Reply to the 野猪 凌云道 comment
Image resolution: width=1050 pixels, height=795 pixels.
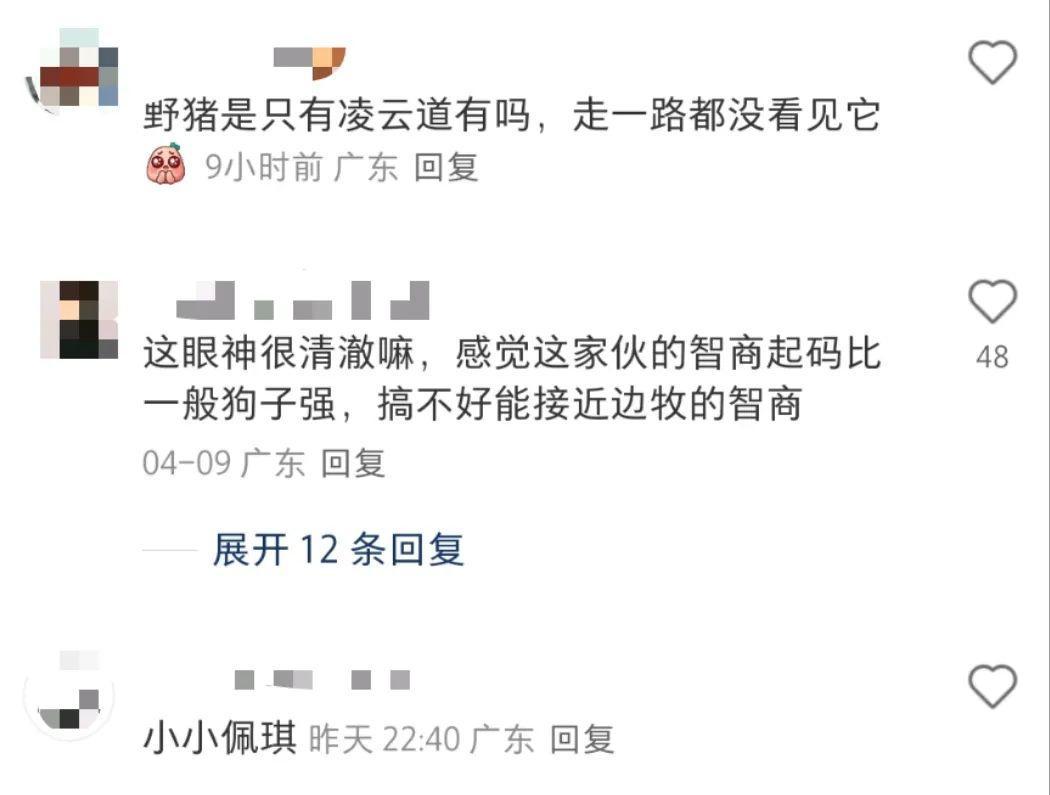pos(446,167)
